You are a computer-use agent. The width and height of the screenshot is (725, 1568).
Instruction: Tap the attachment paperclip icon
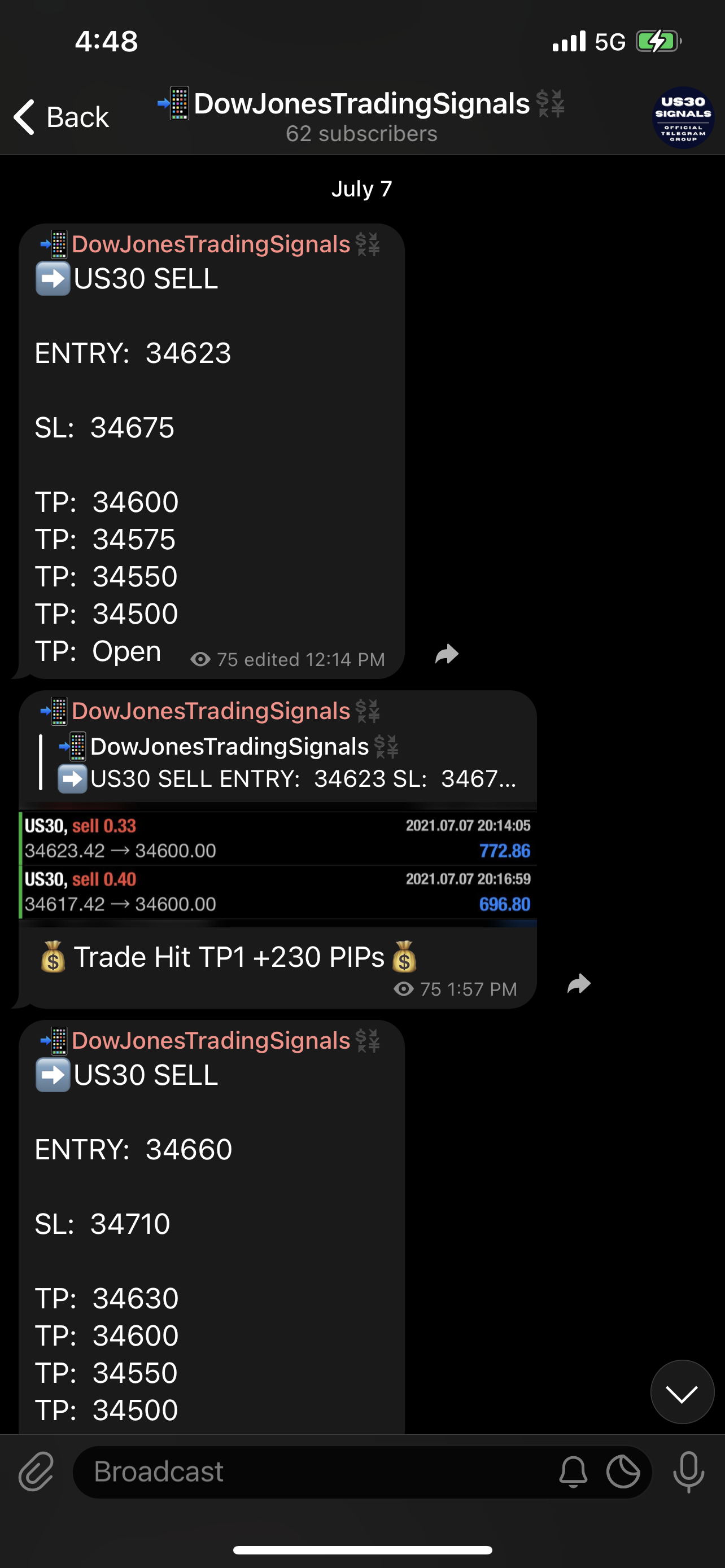click(37, 1473)
